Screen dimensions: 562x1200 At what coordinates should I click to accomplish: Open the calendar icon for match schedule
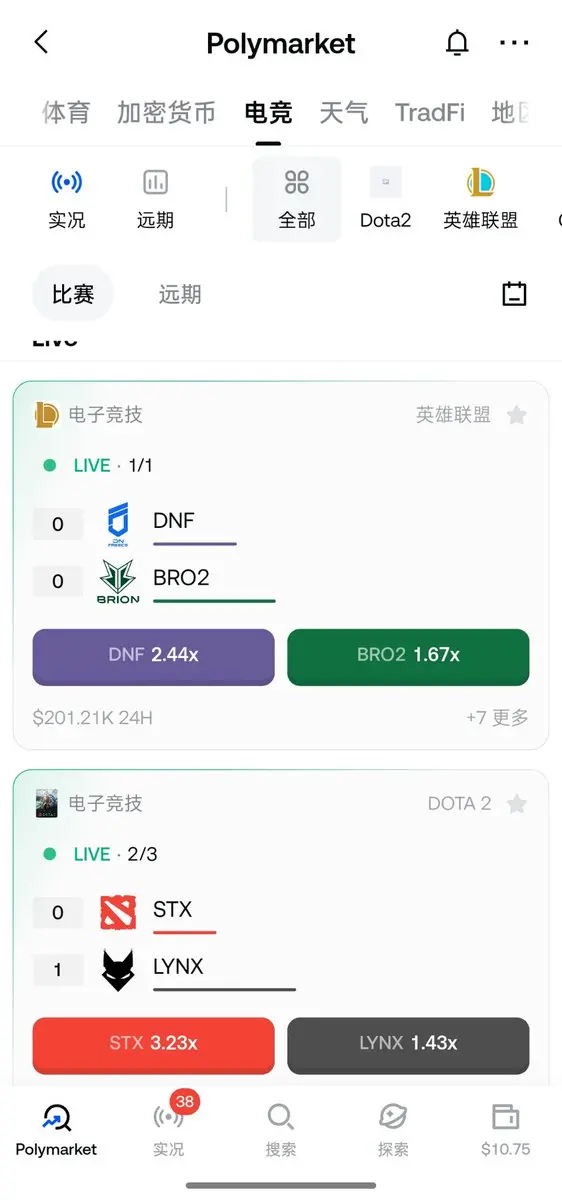514,294
